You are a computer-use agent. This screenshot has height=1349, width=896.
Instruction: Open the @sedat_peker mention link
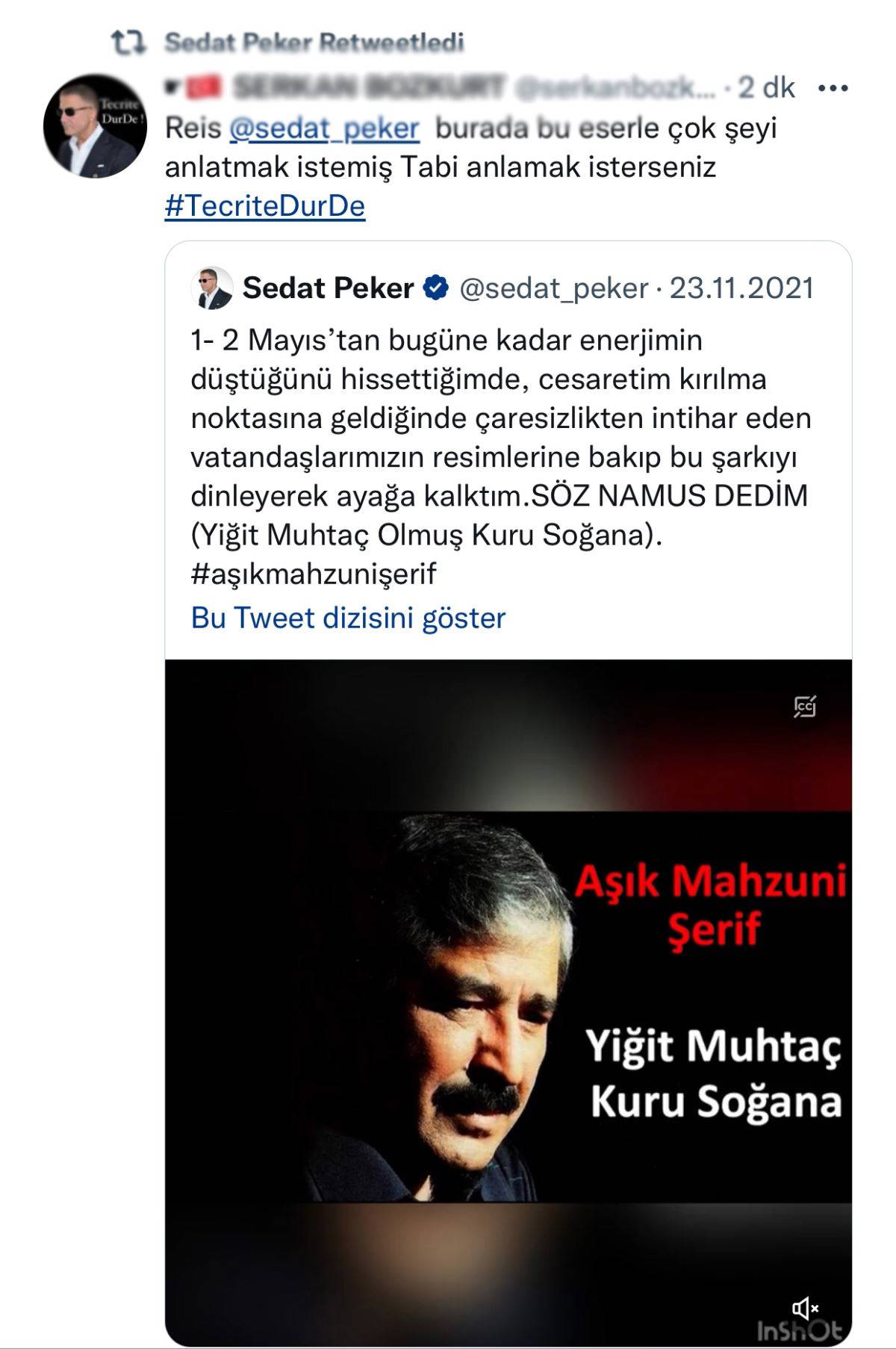324,128
